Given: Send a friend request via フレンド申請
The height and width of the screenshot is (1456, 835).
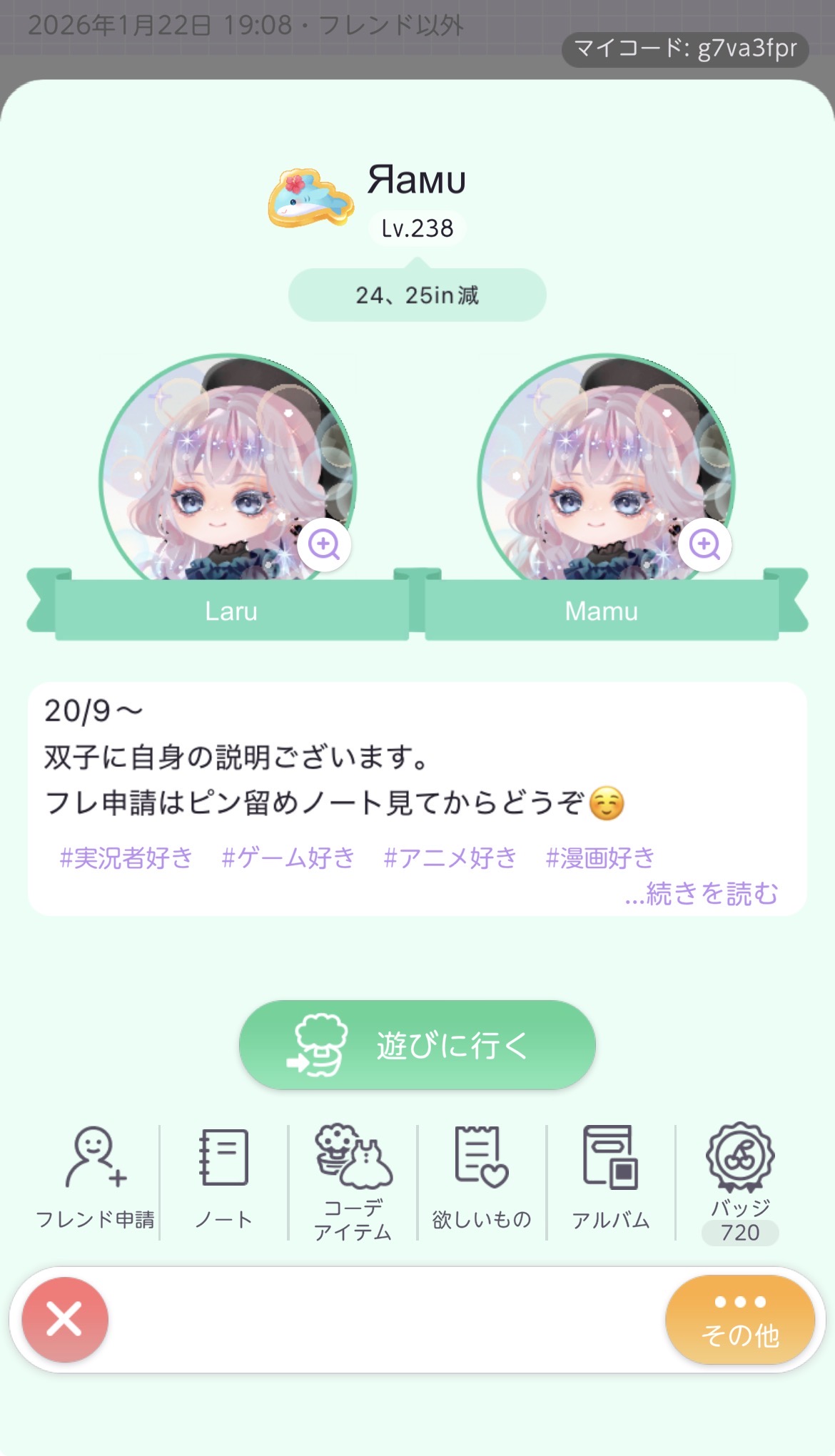Looking at the screenshot, I should pos(95,1178).
